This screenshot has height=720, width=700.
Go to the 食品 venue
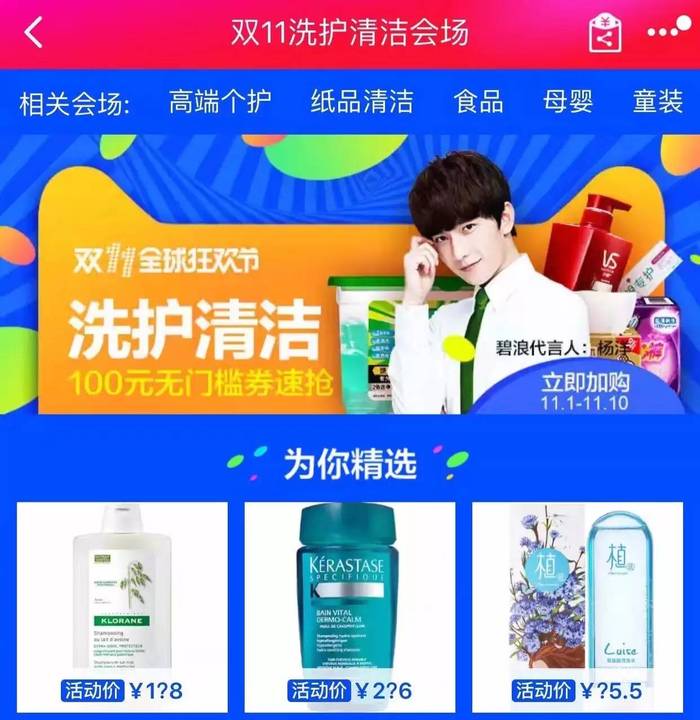point(478,102)
